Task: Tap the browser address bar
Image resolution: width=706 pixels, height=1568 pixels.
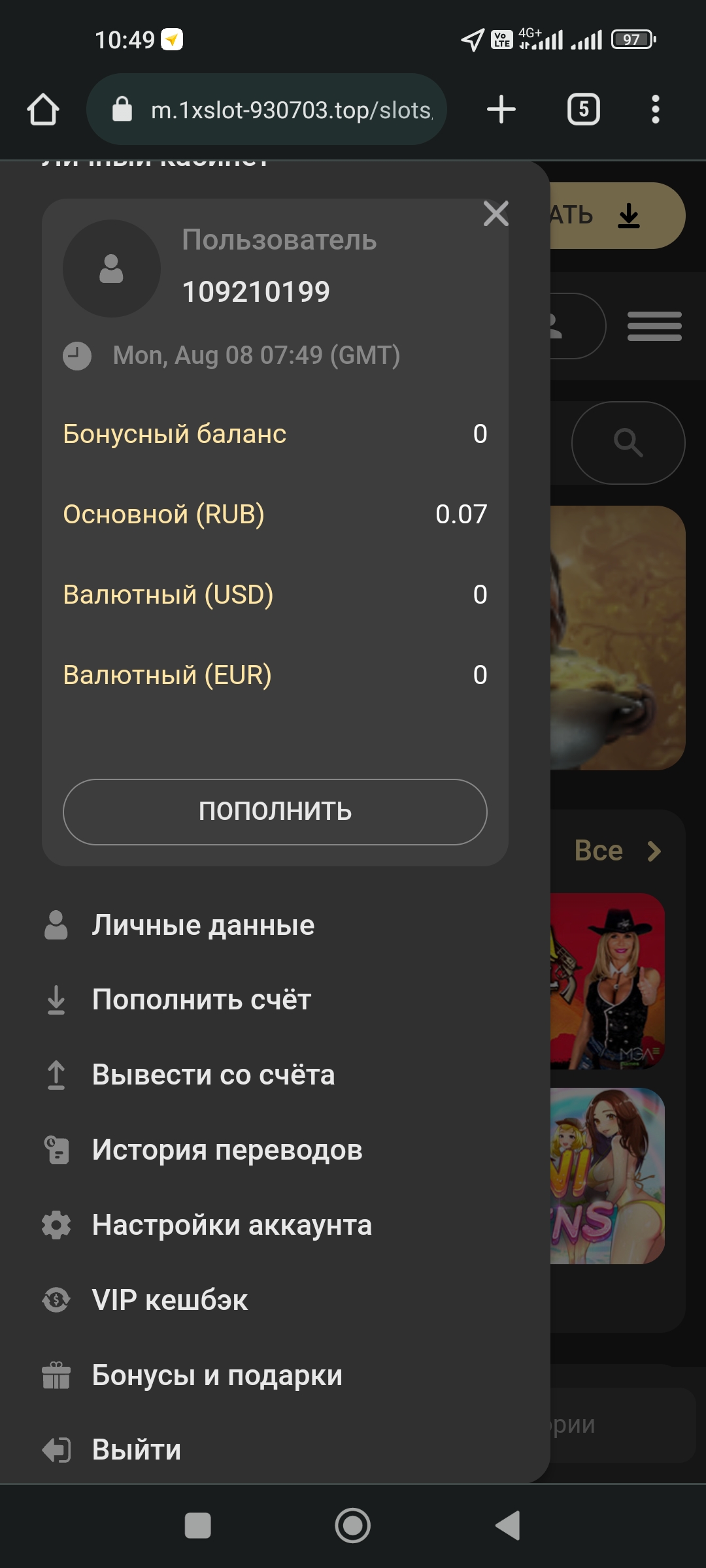Action: (275, 110)
